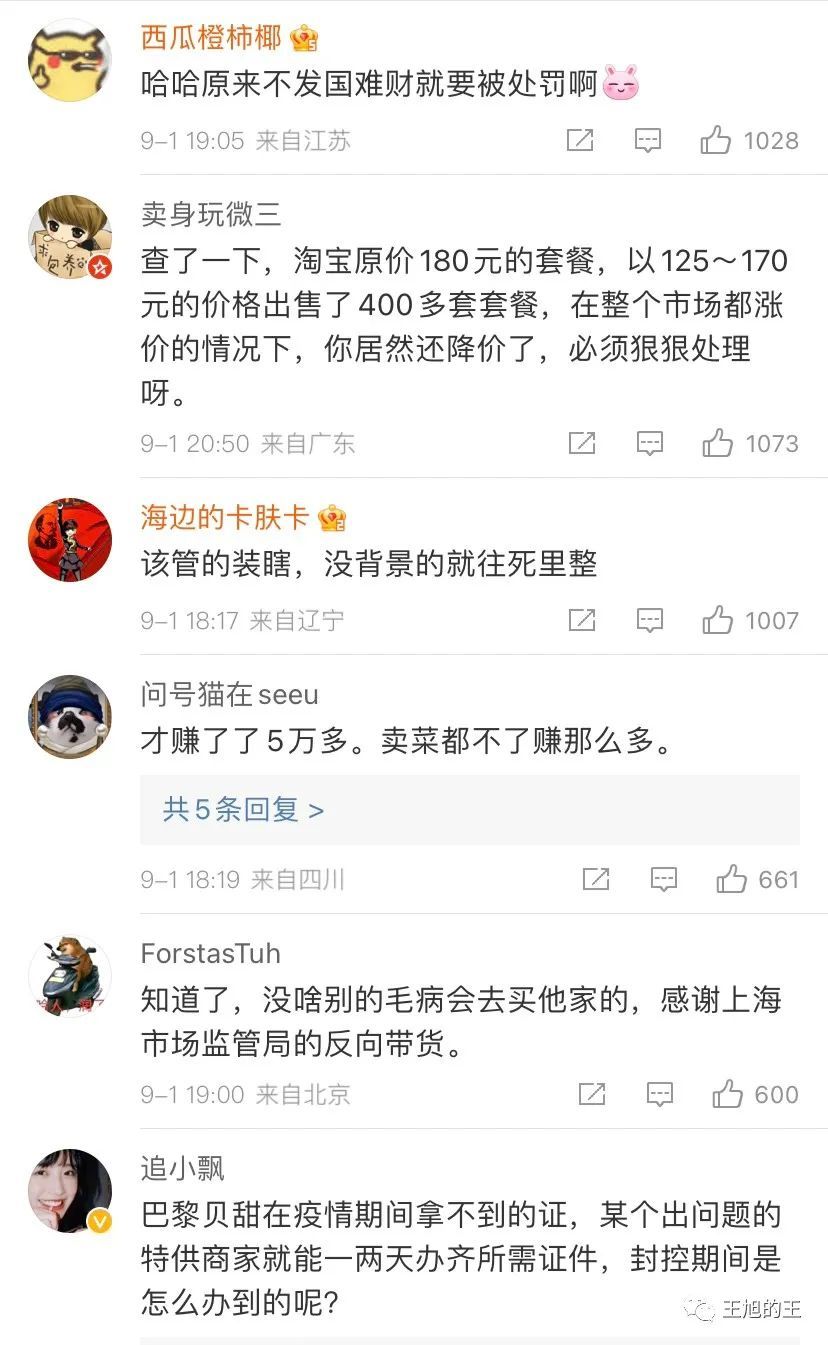Like the comment by 海边的卡肤卡
The image size is (828, 1345).
click(x=718, y=620)
